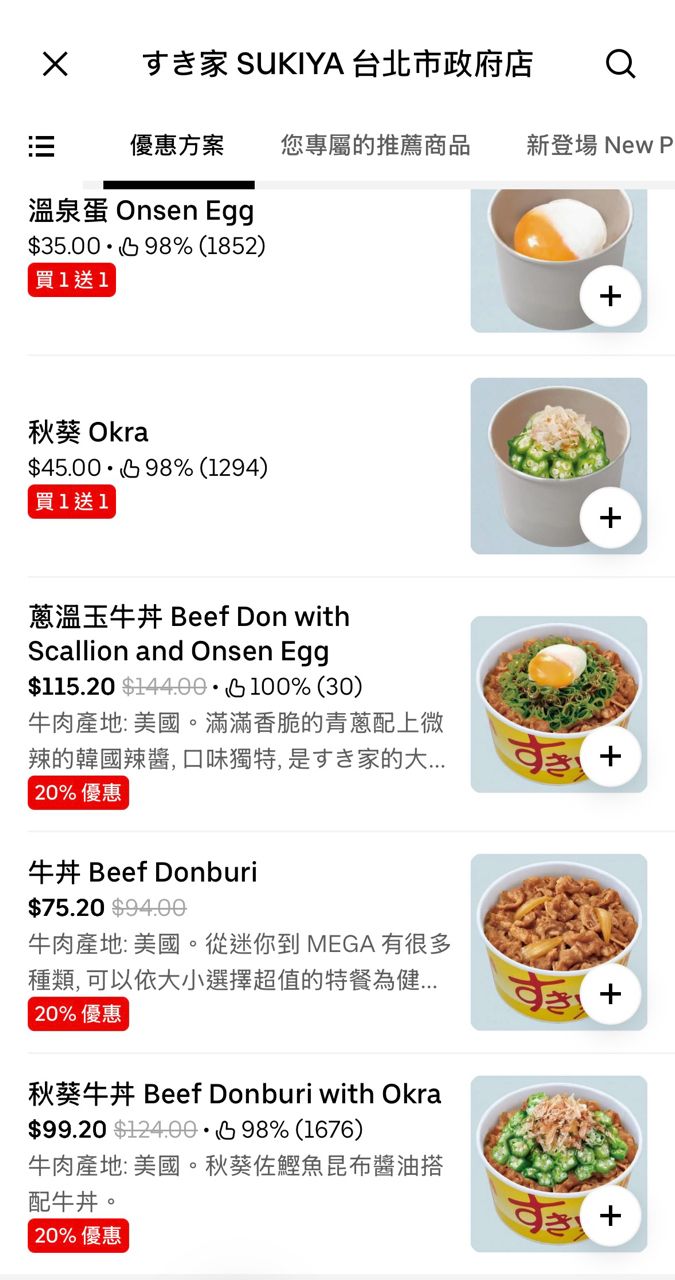Search within the SUKIYA menu

620,64
